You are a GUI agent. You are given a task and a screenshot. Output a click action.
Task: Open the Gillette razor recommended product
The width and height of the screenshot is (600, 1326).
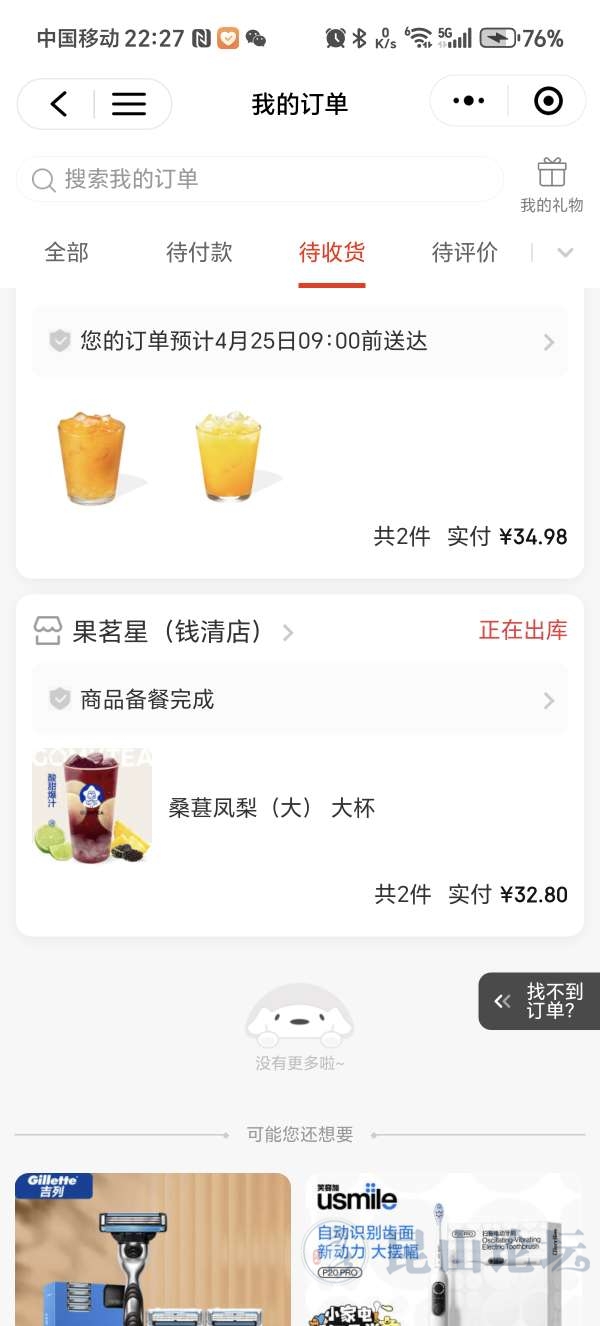coord(153,1250)
